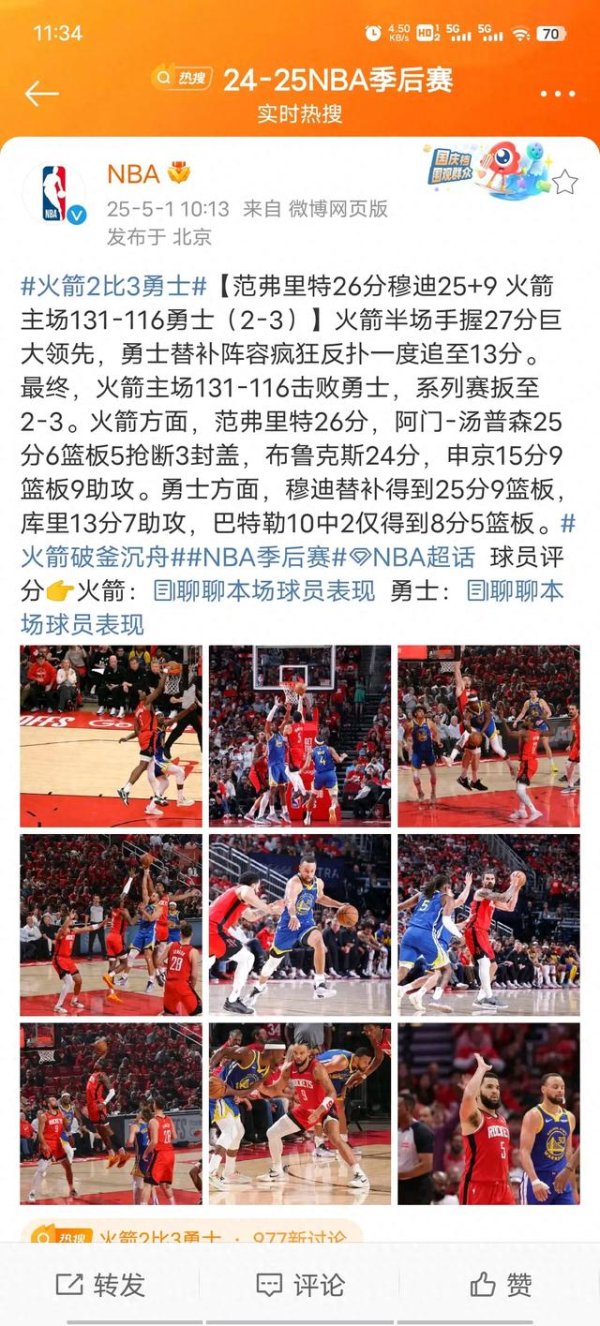Screen dimensions: 600x1326
Task: Tap the 国庆档围观群众 banner
Action: (x=490, y=168)
